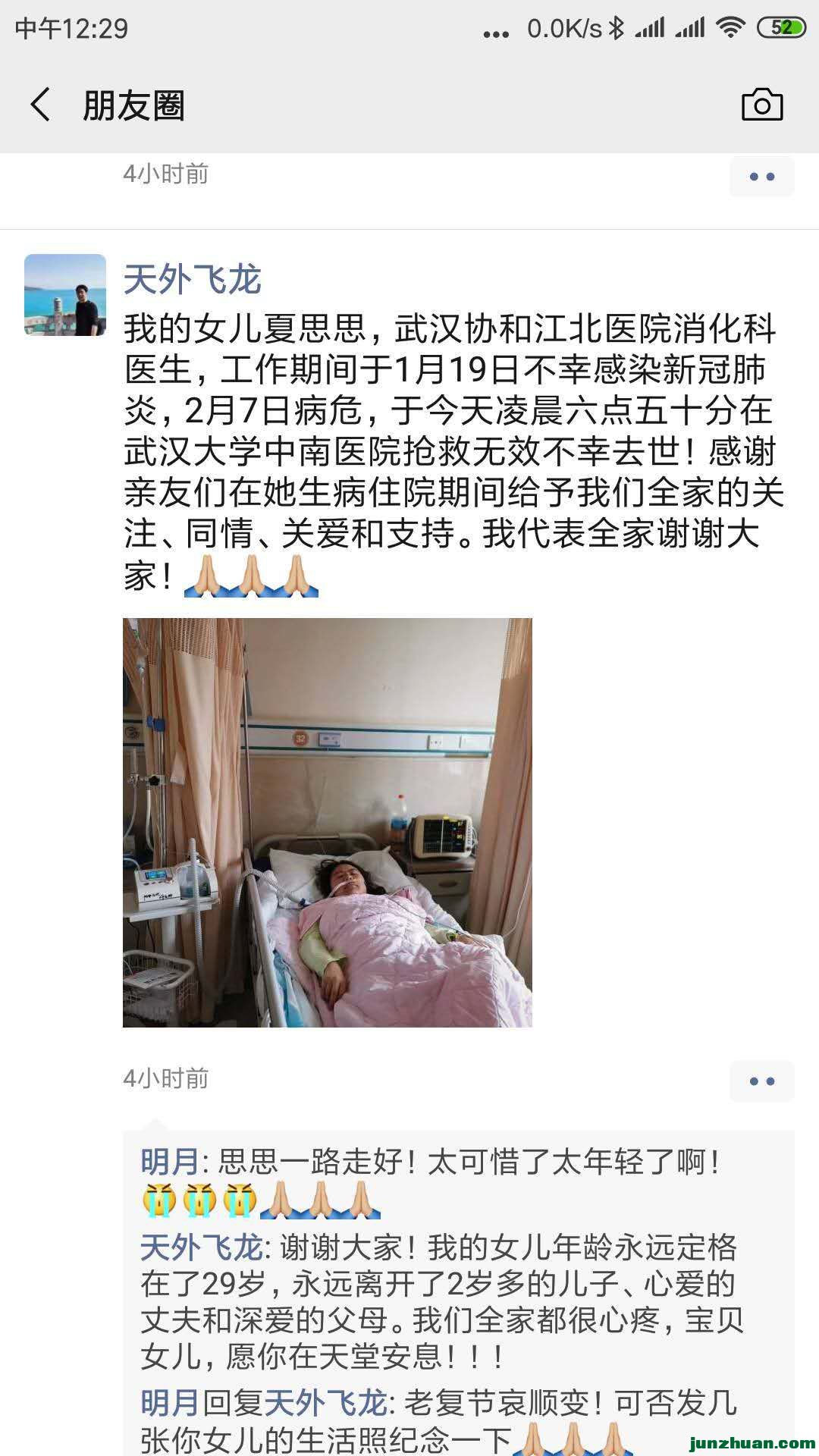Open the camera to post a moment
819x1456 pixels.
click(761, 105)
